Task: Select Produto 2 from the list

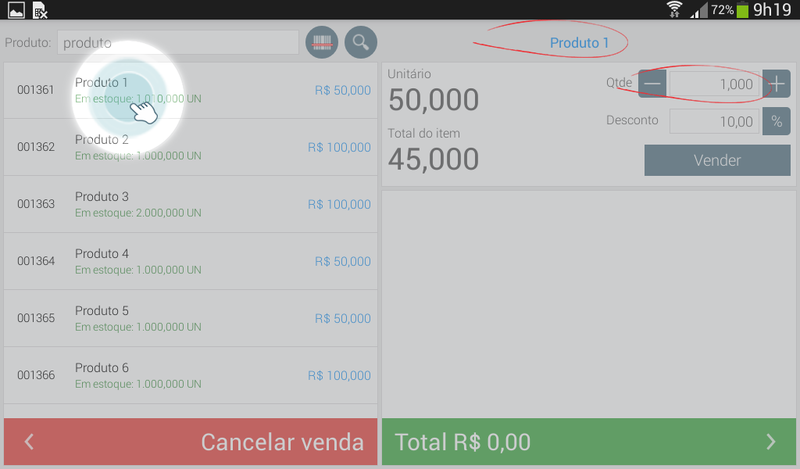Action: 190,147
